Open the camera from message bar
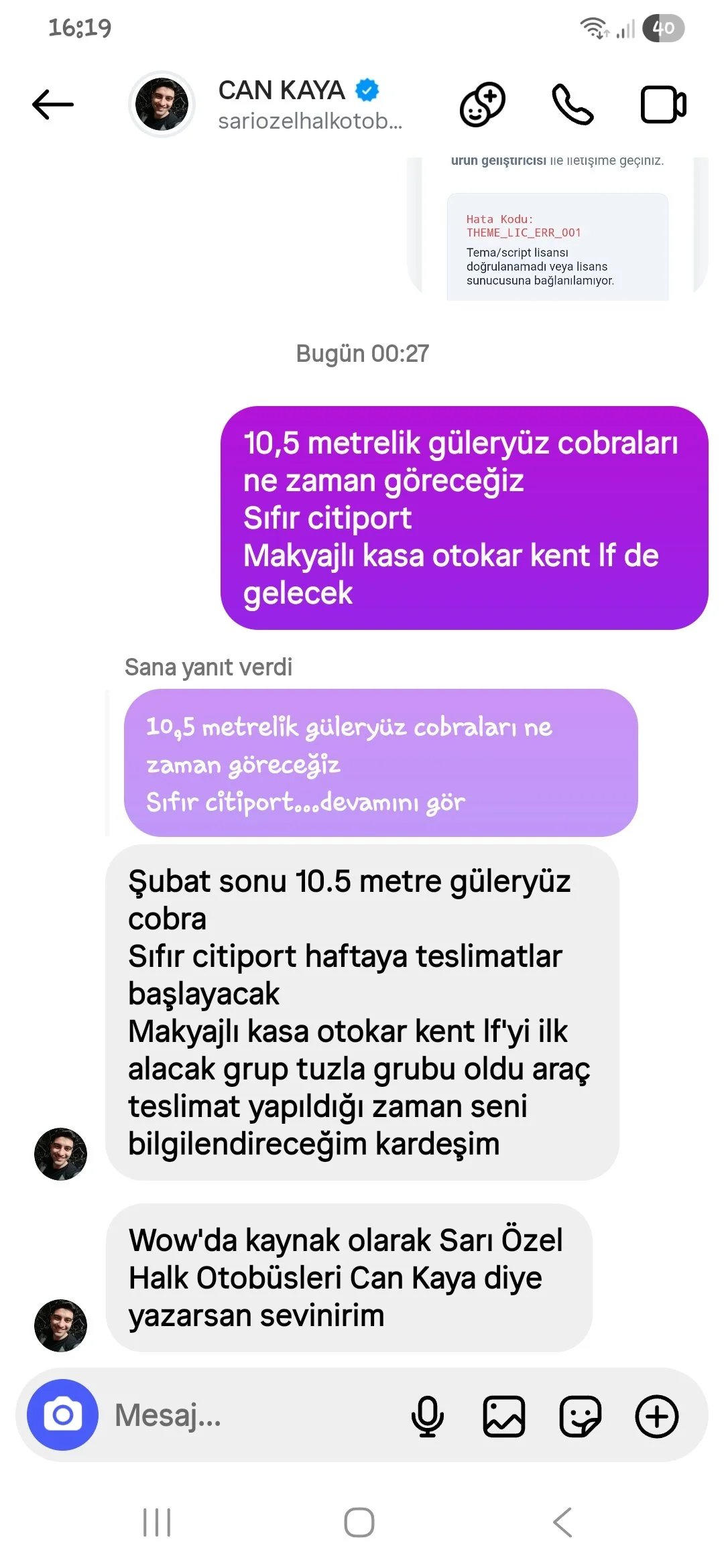 [x=63, y=1415]
